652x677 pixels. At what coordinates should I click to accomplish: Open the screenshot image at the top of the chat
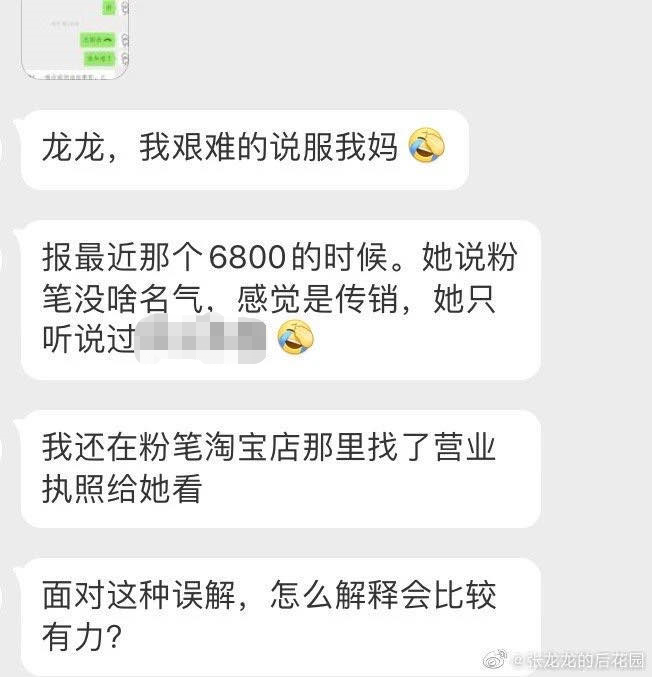[76, 39]
